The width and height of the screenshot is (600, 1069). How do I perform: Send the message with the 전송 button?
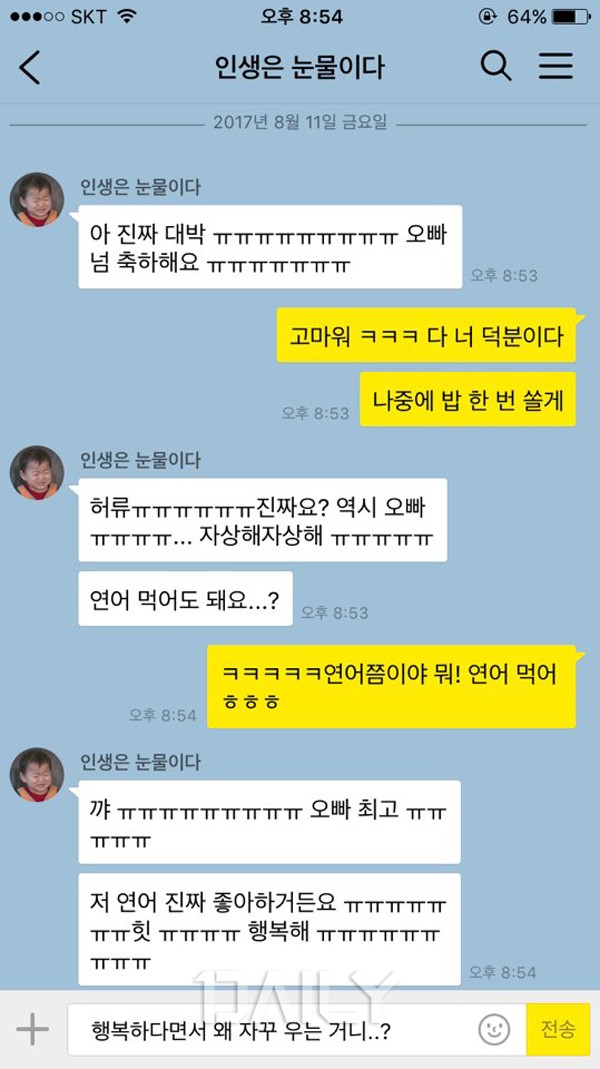pos(558,1029)
